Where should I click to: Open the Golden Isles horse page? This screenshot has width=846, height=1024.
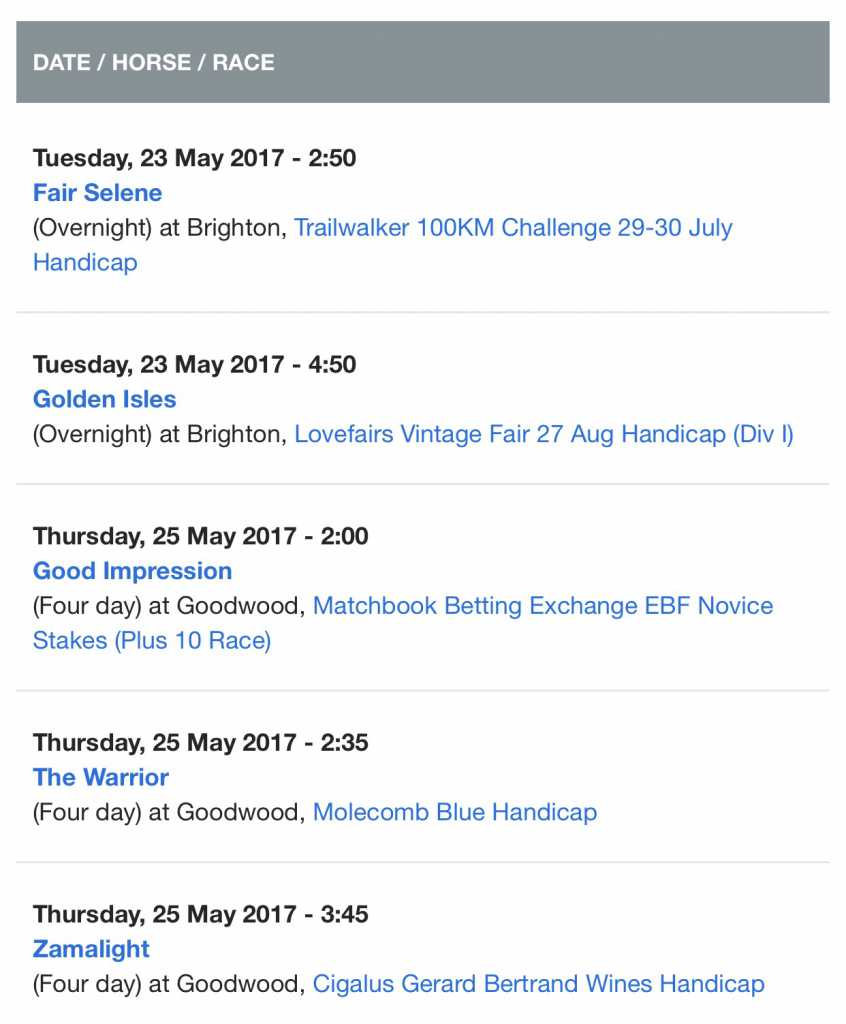(104, 399)
